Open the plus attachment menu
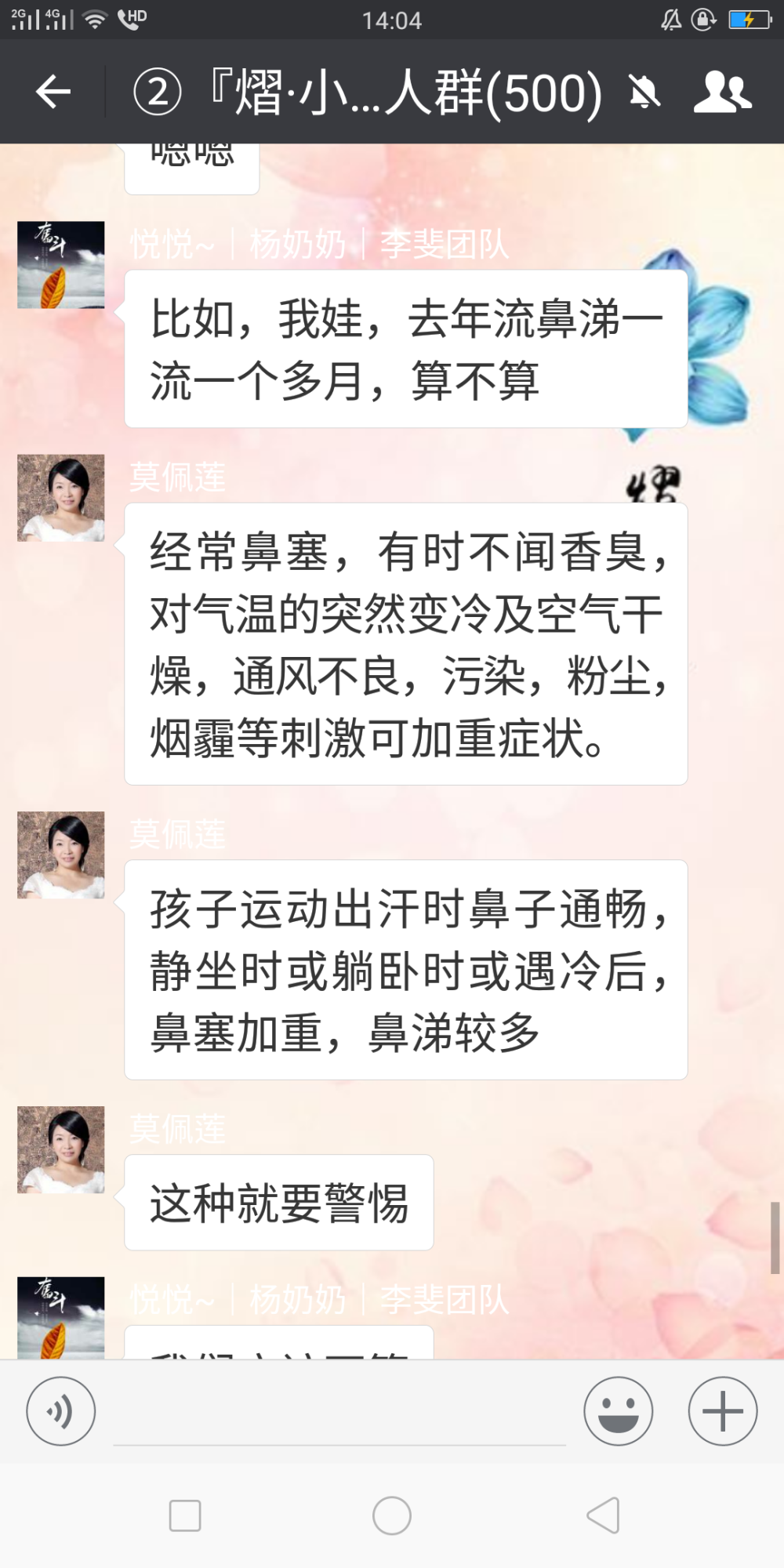 tap(723, 1411)
